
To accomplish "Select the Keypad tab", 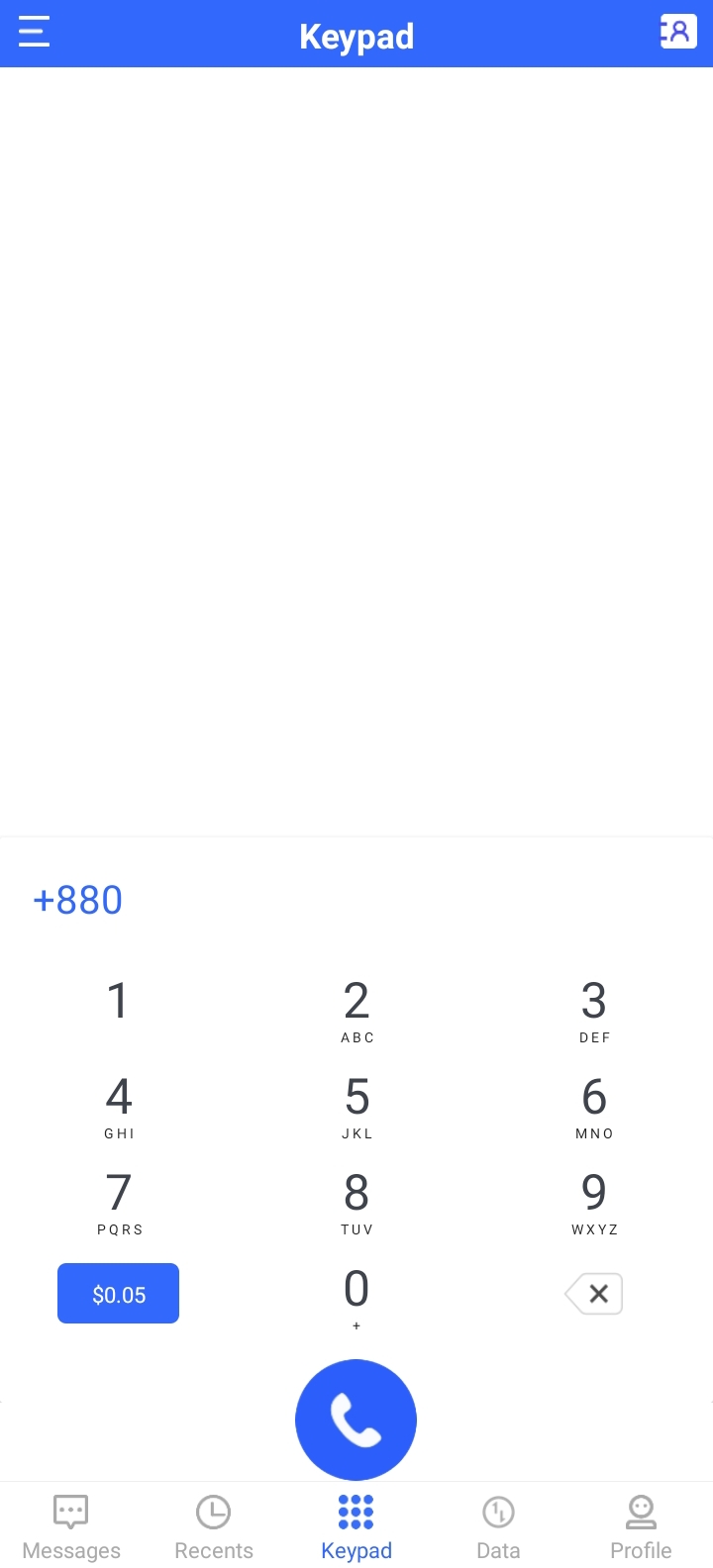I will 356,1527.
